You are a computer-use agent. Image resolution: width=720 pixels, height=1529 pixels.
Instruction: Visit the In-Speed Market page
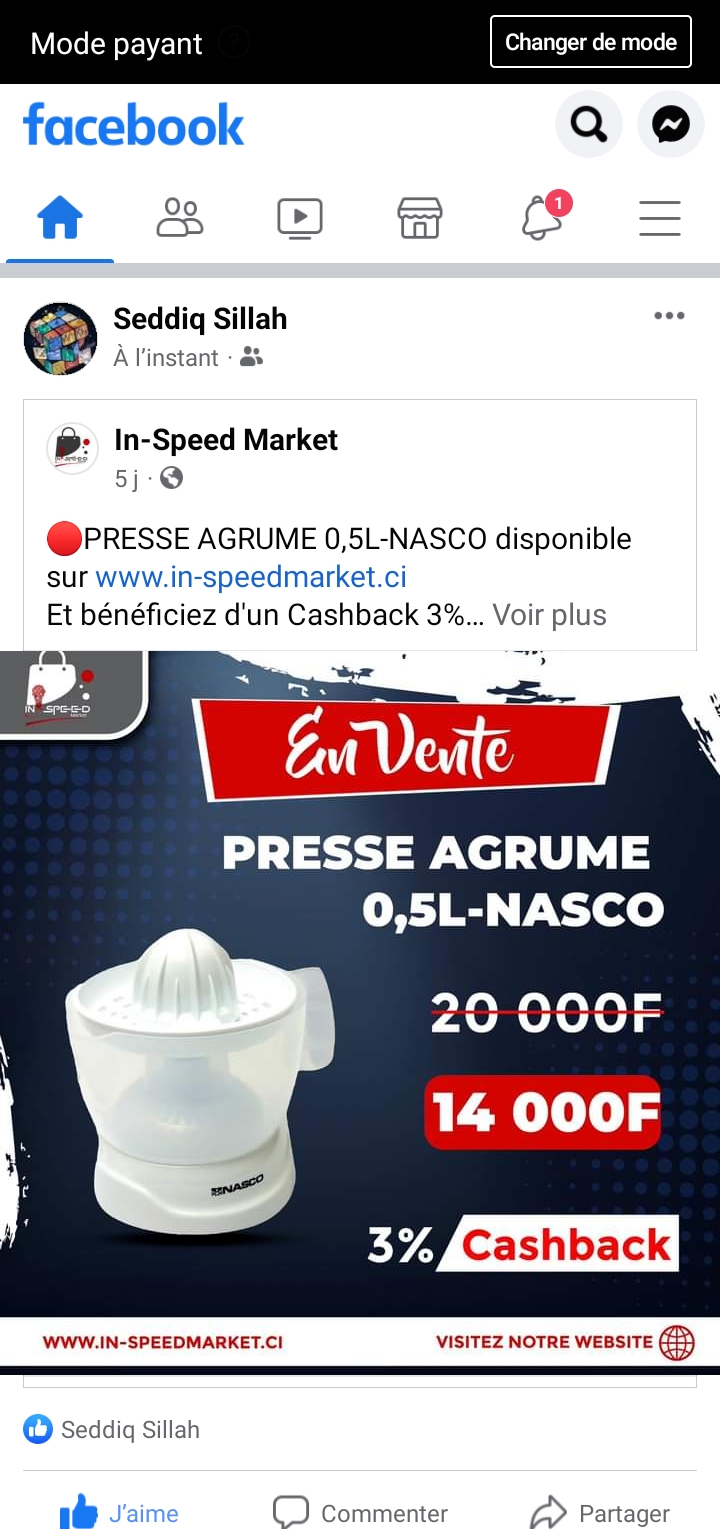pos(226,440)
